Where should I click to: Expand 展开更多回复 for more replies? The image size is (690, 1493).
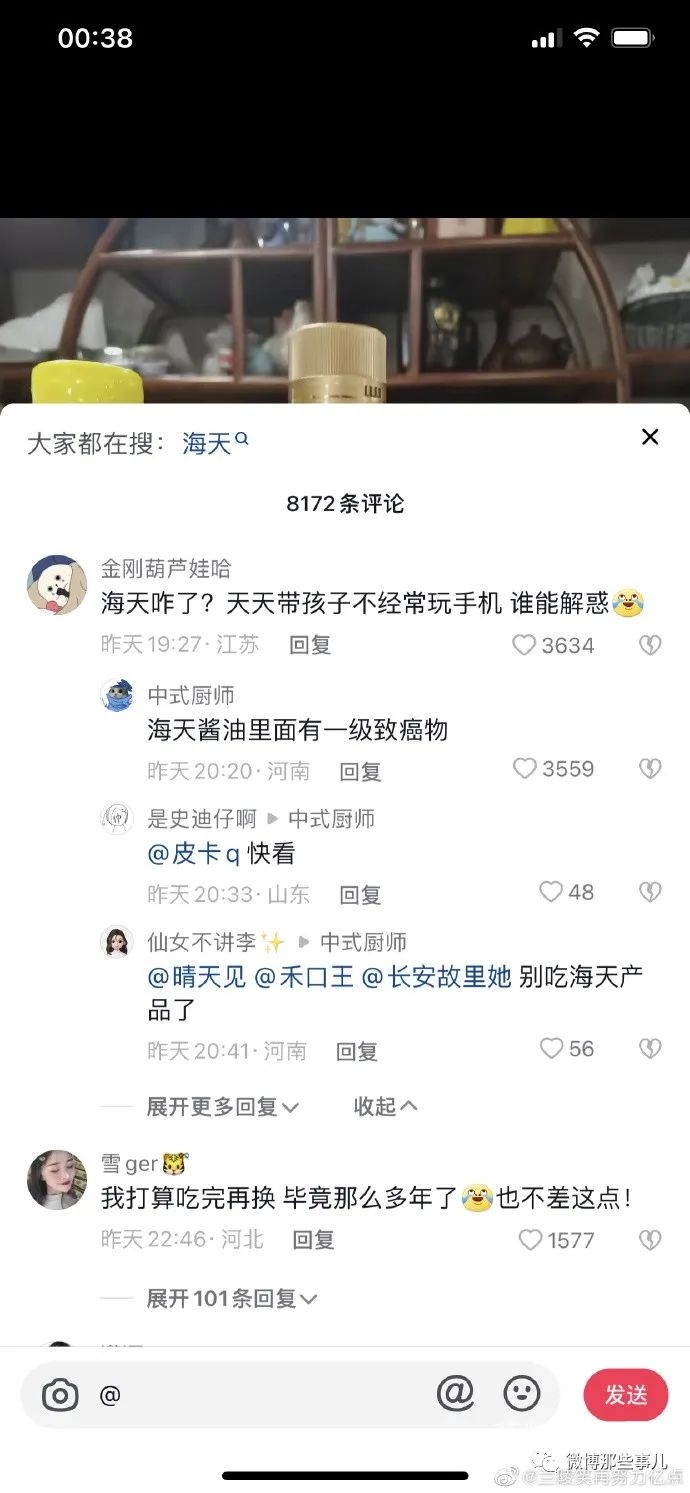[222, 1106]
